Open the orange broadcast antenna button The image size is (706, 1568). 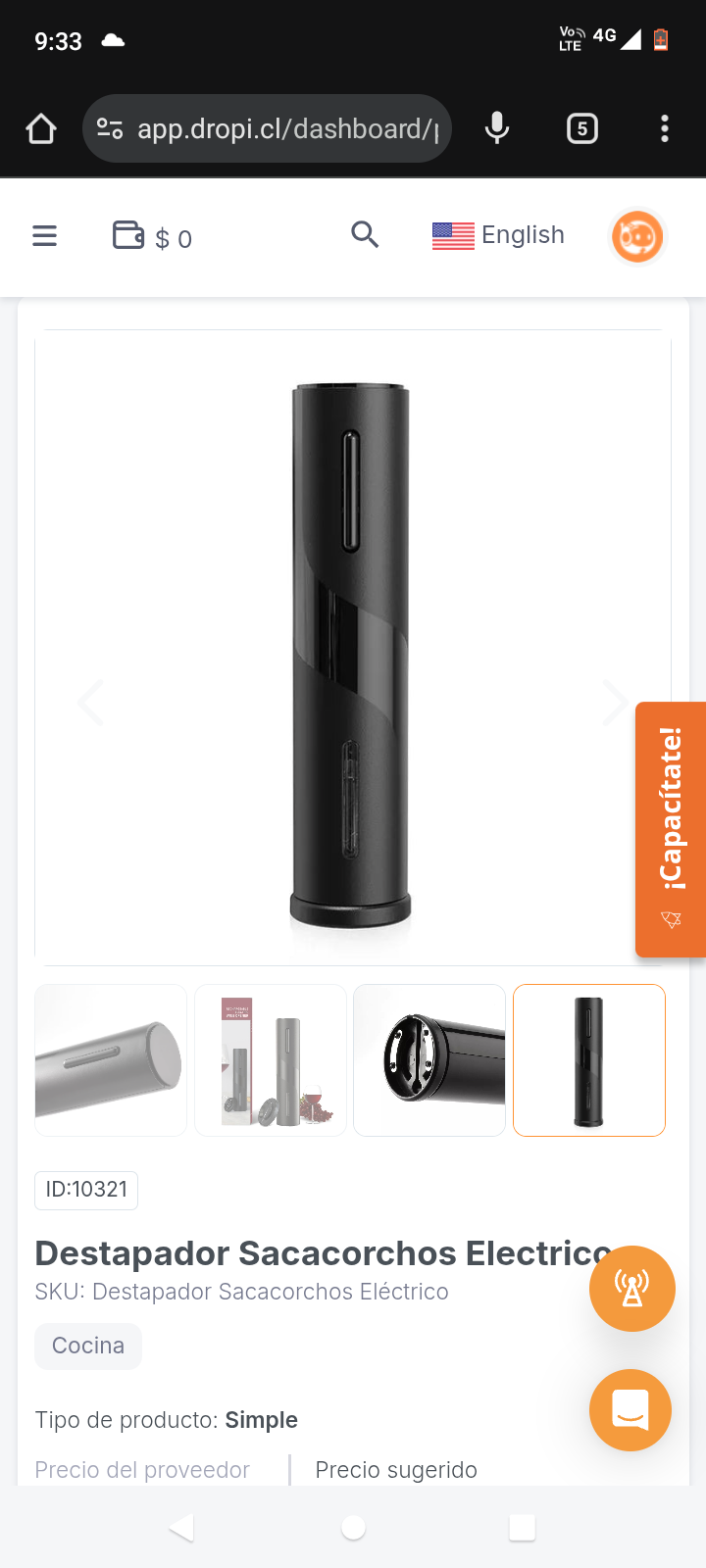click(631, 1288)
